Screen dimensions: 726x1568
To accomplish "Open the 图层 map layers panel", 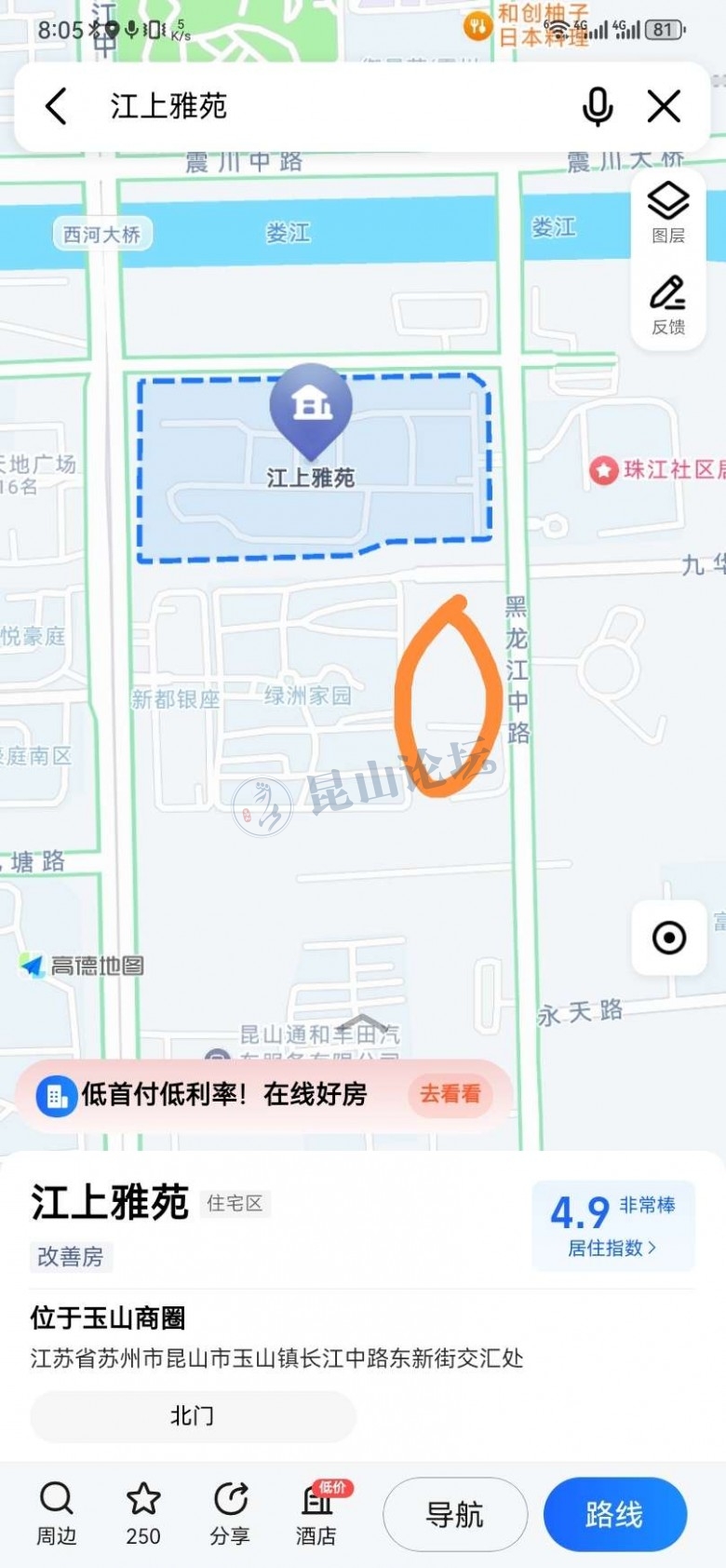I will click(668, 212).
